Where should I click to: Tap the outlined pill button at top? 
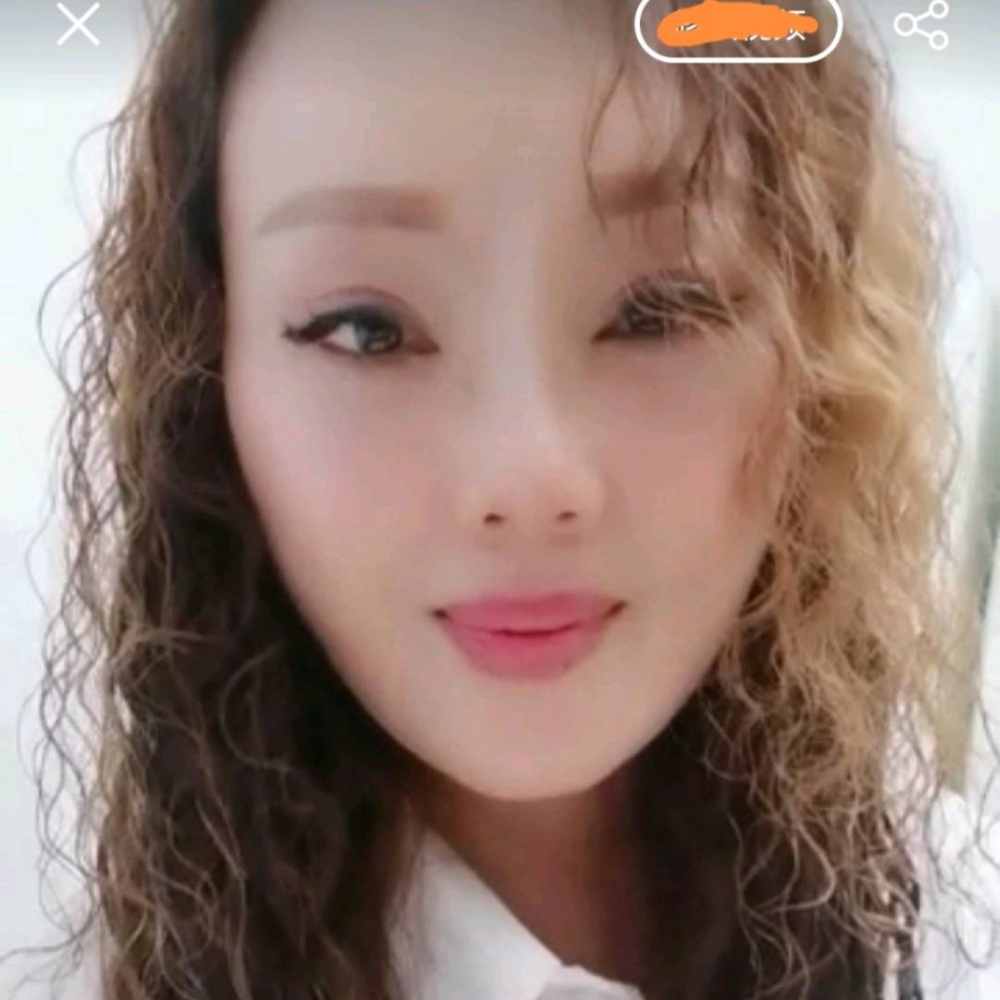coord(738,27)
